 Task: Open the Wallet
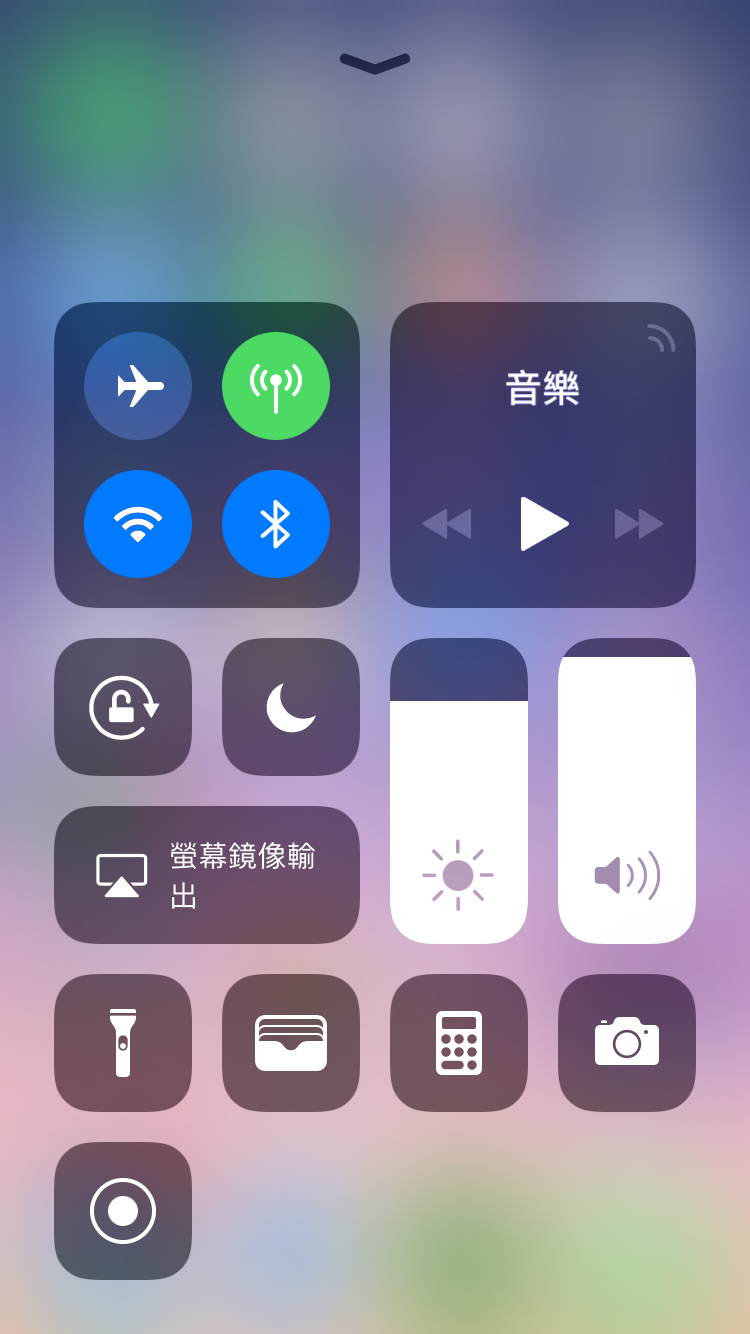coord(291,1043)
